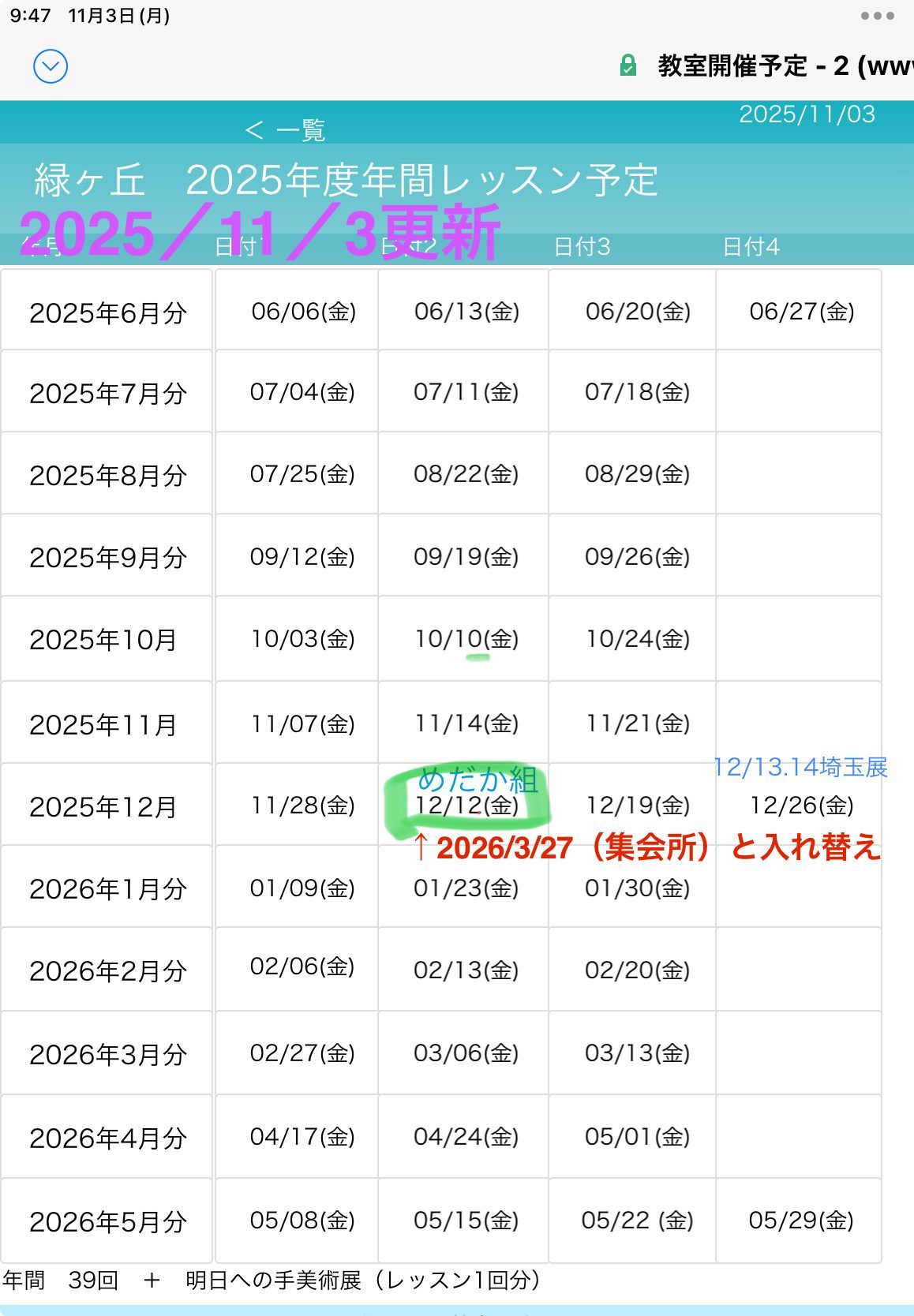Tap the circled down-chevron icon
This screenshot has width=914, height=1316.
[51, 66]
